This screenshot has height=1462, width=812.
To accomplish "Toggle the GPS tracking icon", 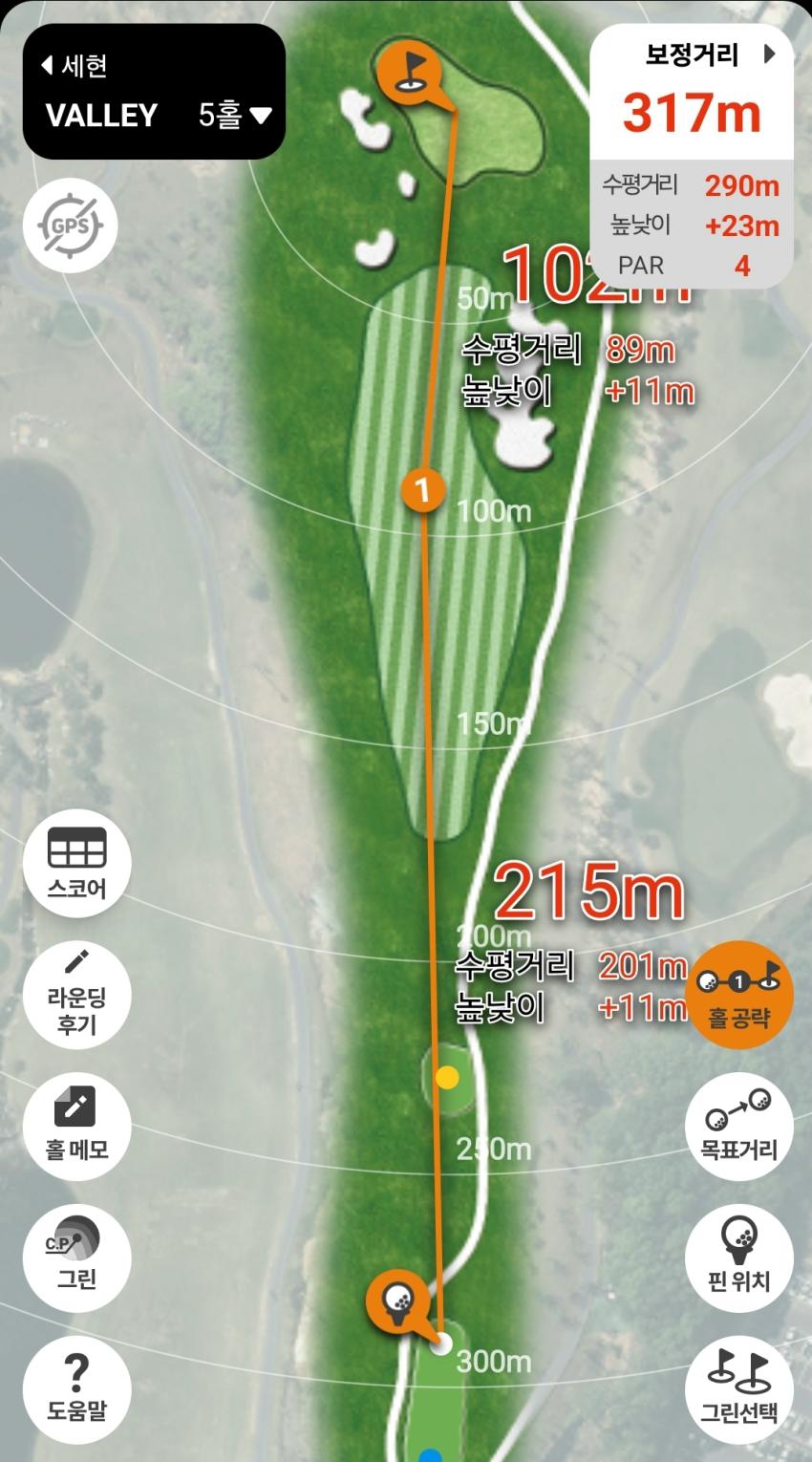I will click(x=70, y=226).
